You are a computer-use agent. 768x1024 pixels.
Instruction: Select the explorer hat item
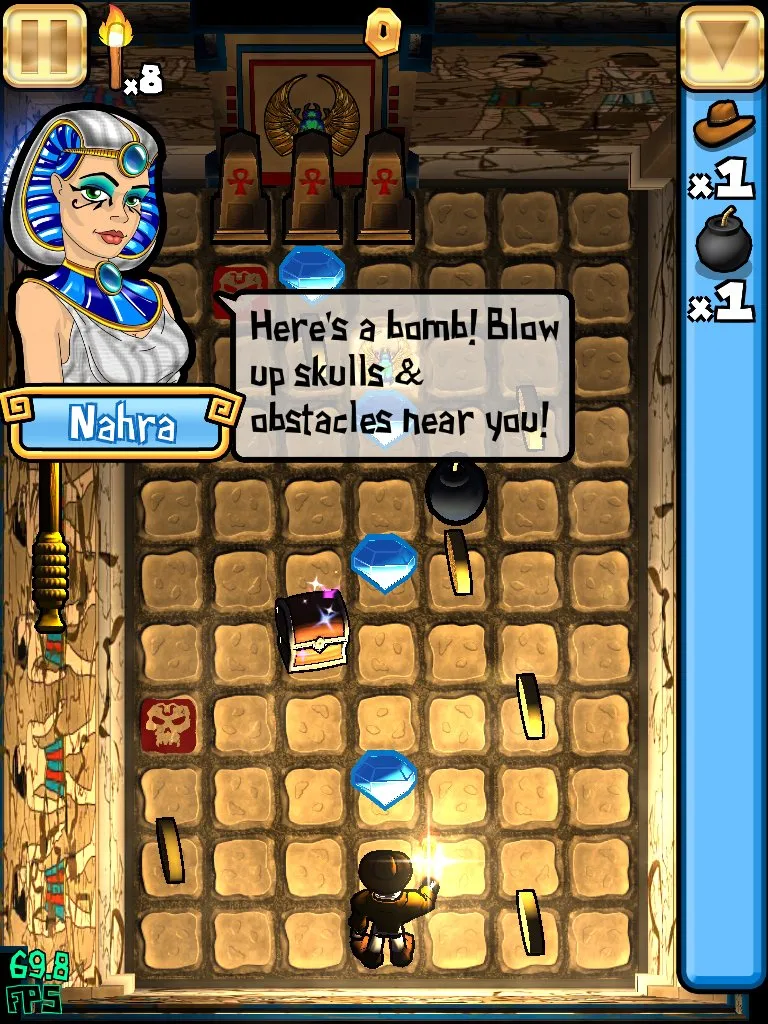tap(722, 125)
